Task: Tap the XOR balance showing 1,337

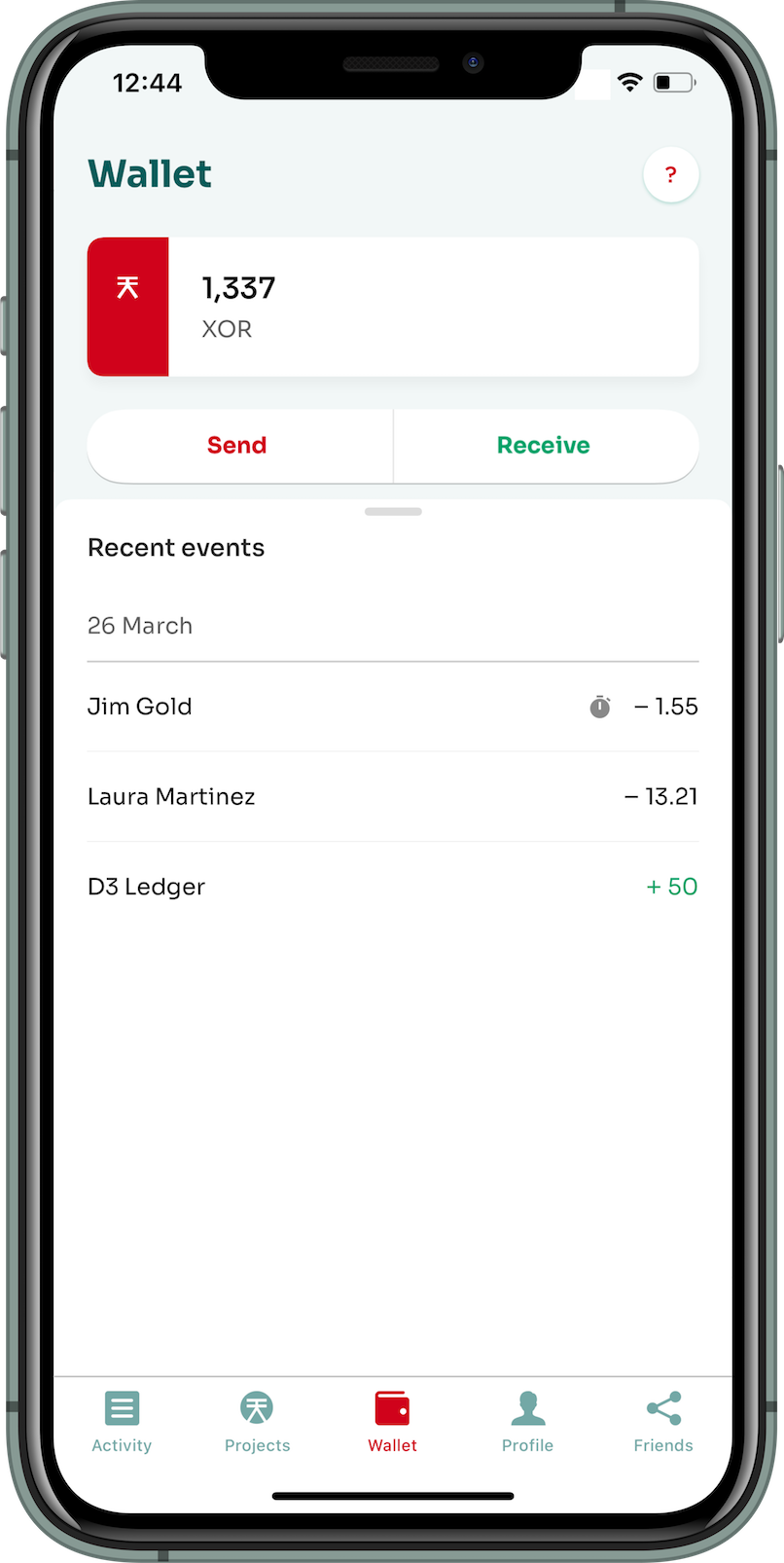Action: [237, 288]
